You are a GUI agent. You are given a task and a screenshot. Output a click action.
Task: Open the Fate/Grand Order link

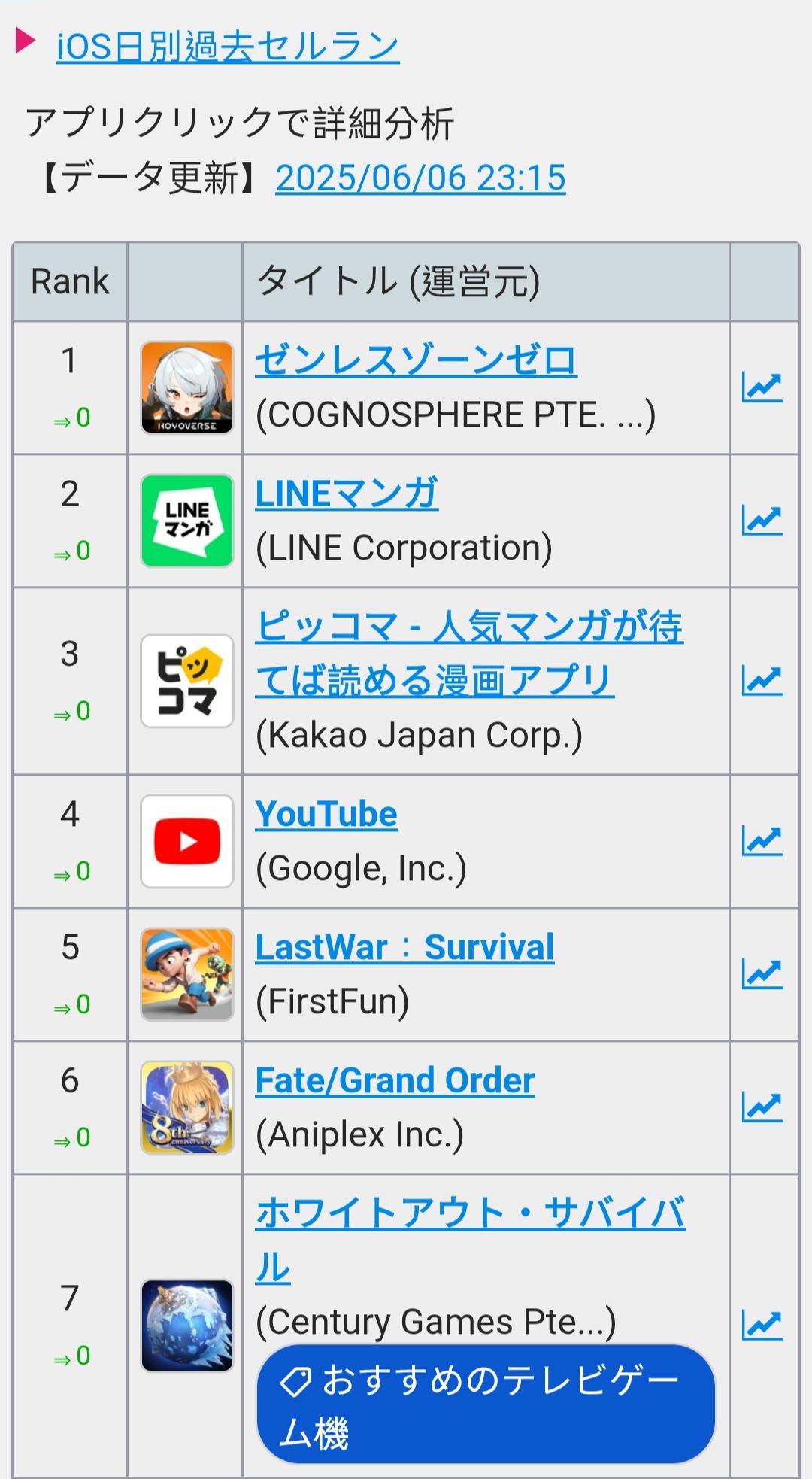395,1080
